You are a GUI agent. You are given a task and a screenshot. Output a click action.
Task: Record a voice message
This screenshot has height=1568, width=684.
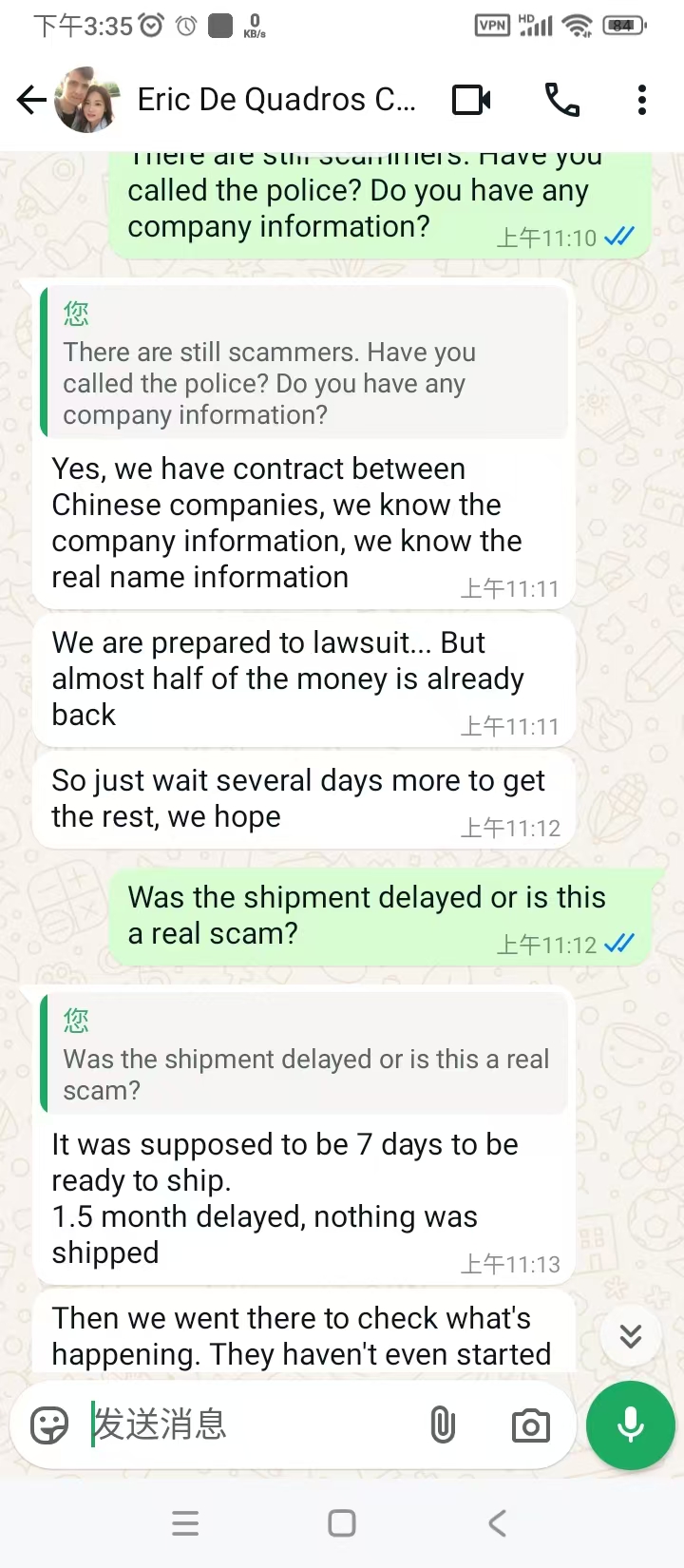[631, 1425]
